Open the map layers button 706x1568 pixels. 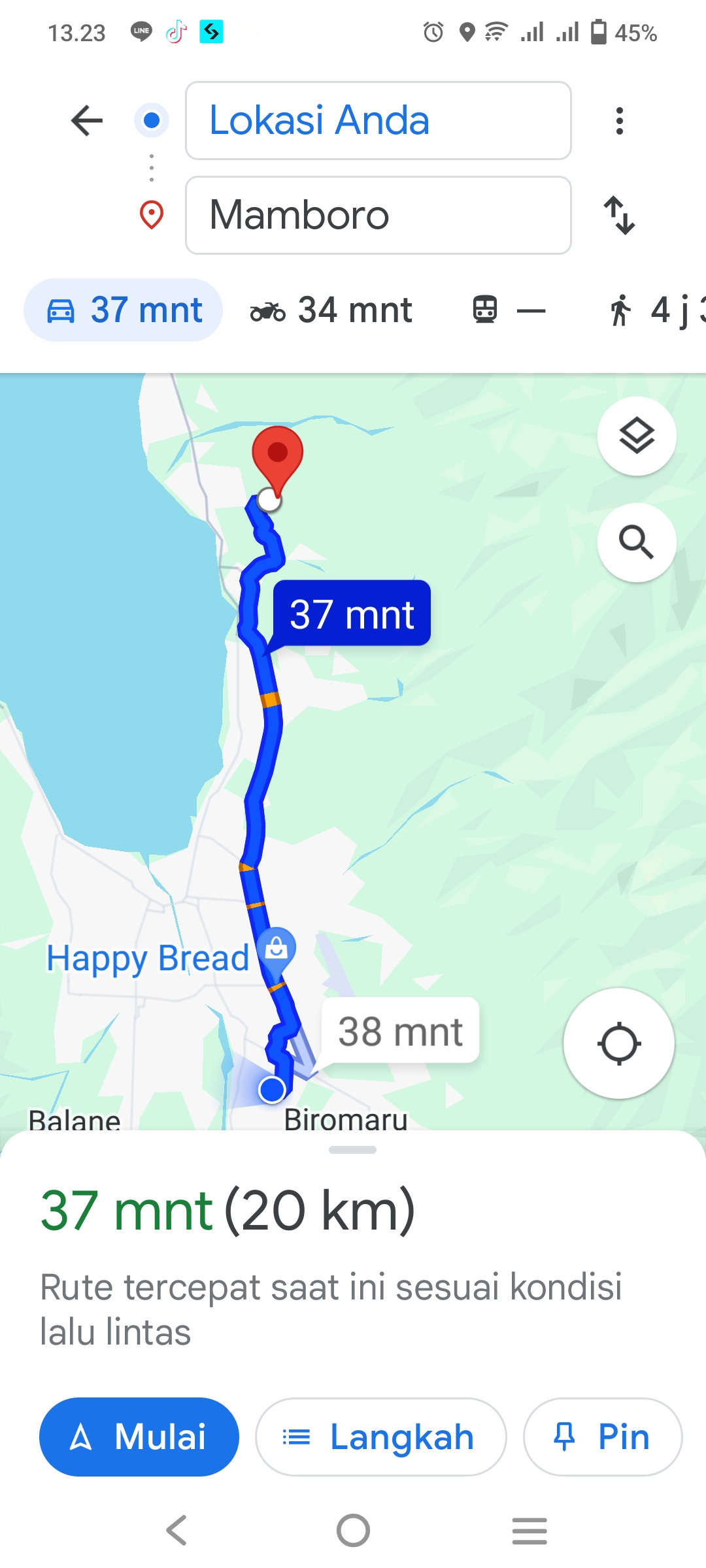tap(637, 436)
